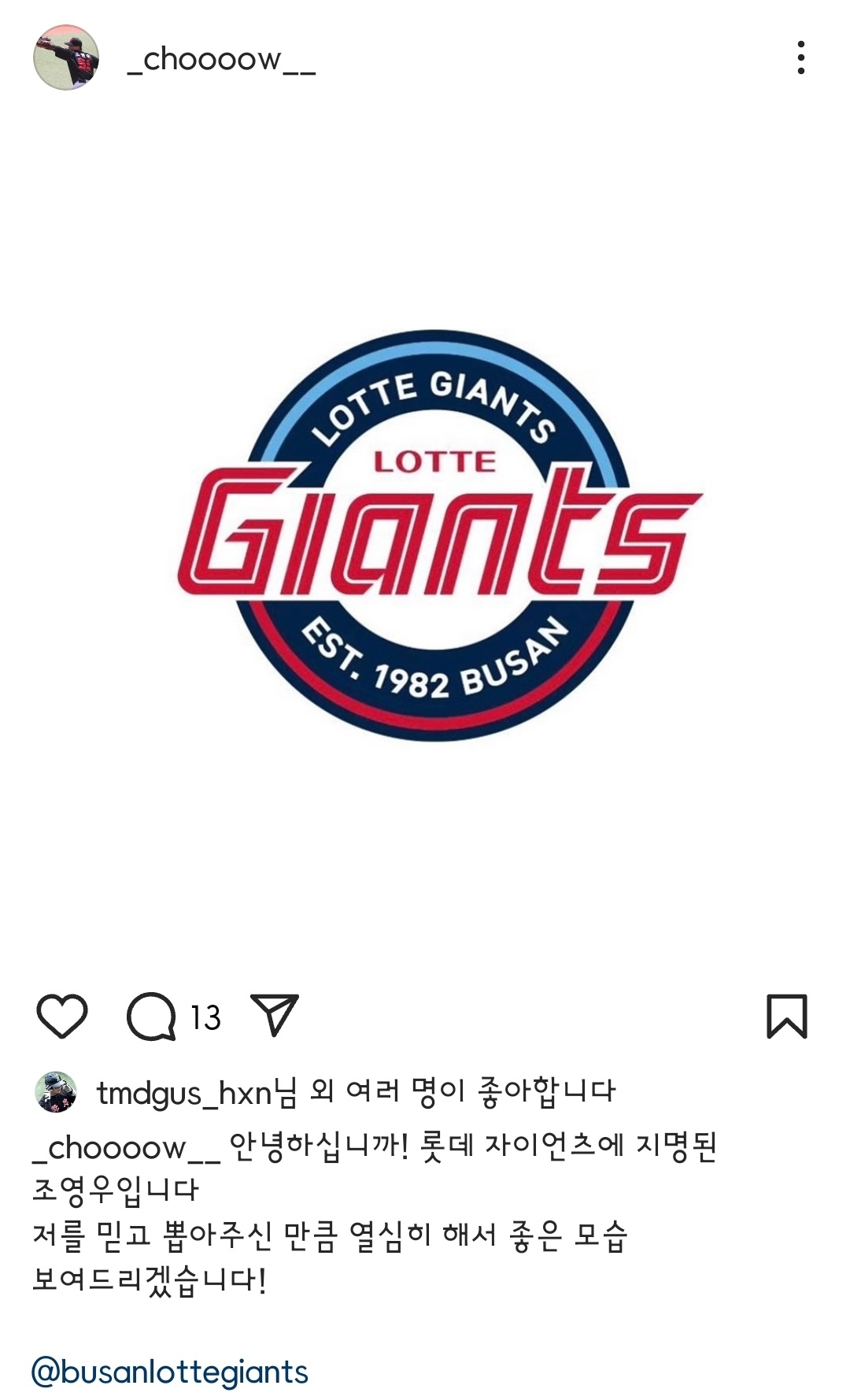Viewport: 850px width, 1400px height.
Task: Open the three-dot overflow menu
Action: coord(800,57)
